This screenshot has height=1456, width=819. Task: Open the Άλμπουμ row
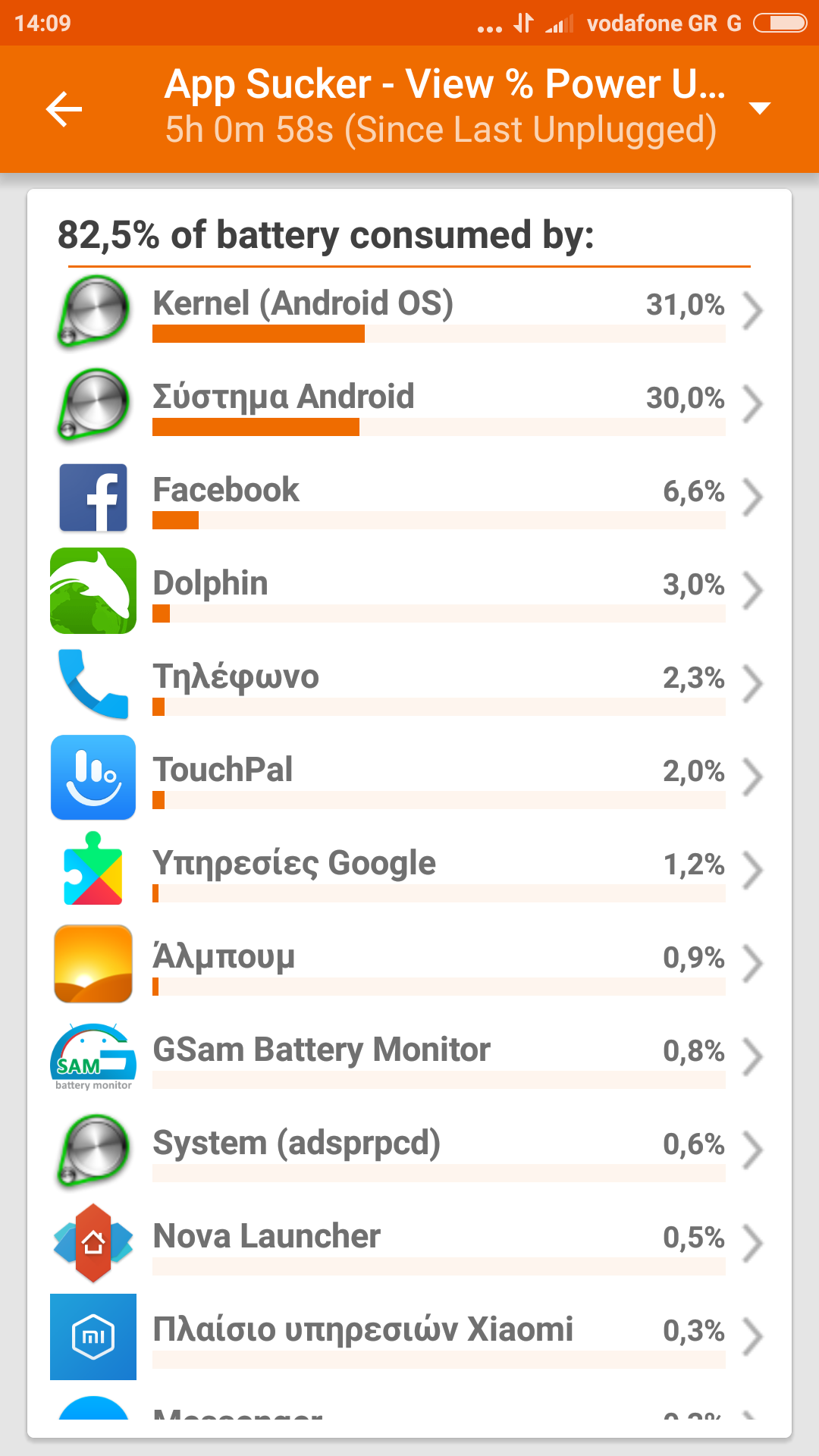click(409, 964)
